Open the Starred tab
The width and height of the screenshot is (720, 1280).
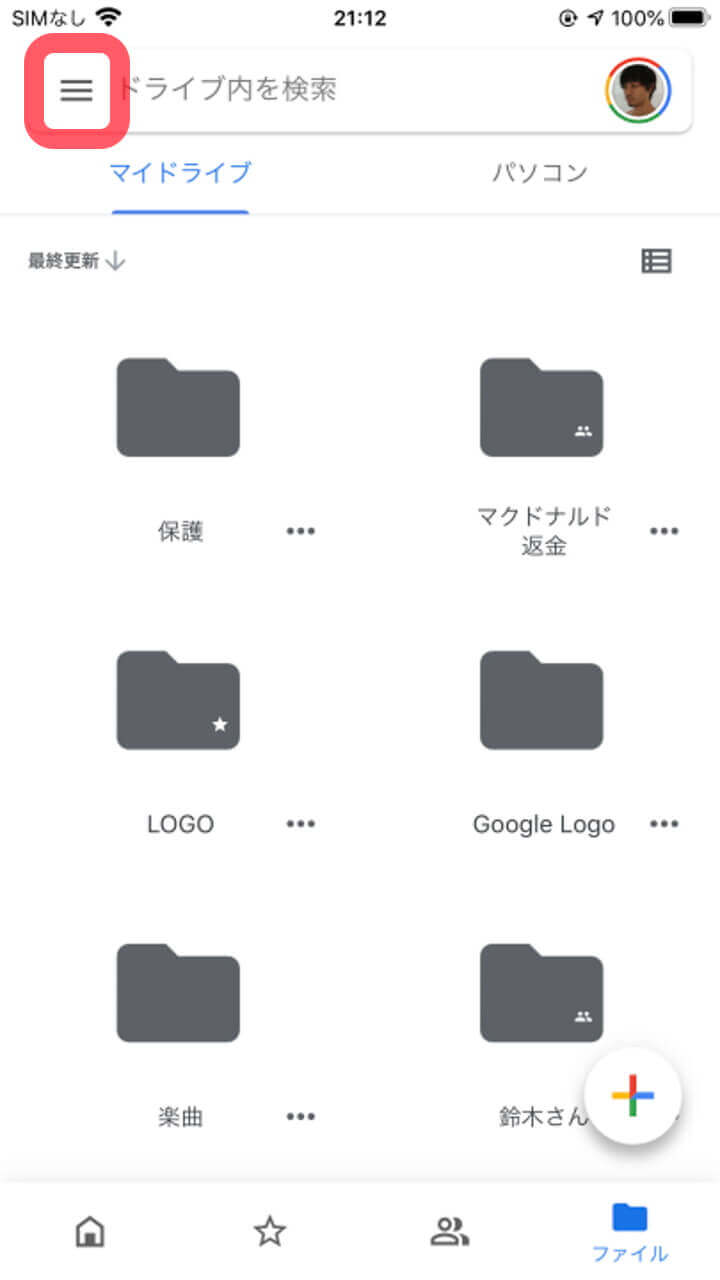(x=270, y=1232)
